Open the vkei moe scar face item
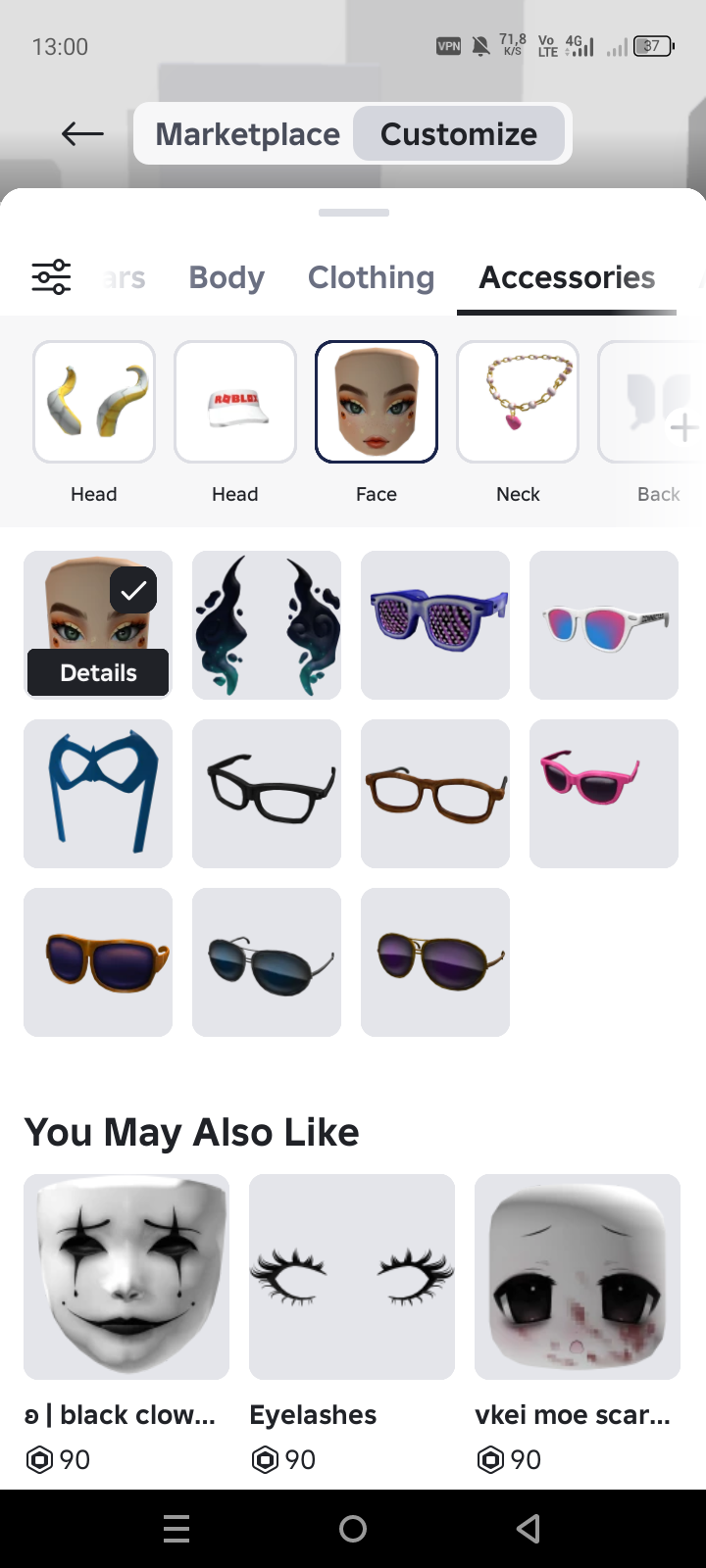 578,1277
